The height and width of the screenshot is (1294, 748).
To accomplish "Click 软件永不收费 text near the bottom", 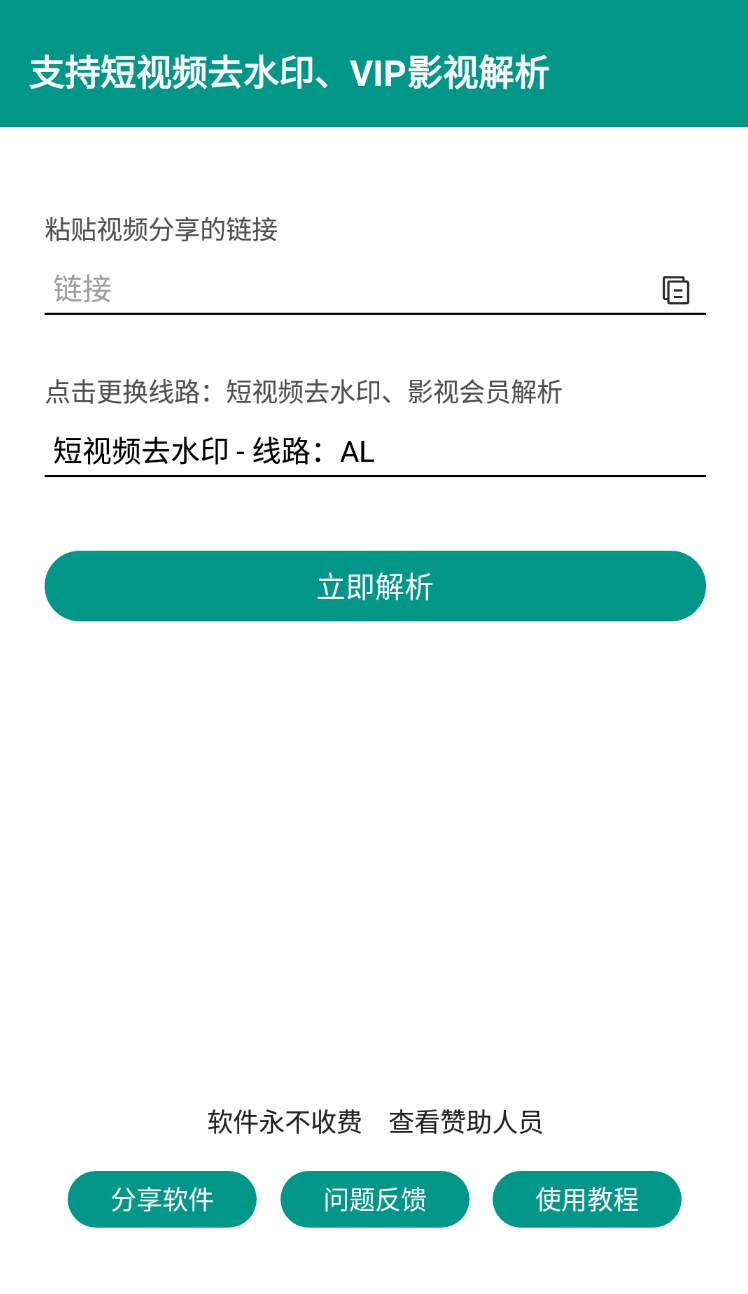I will [285, 1123].
